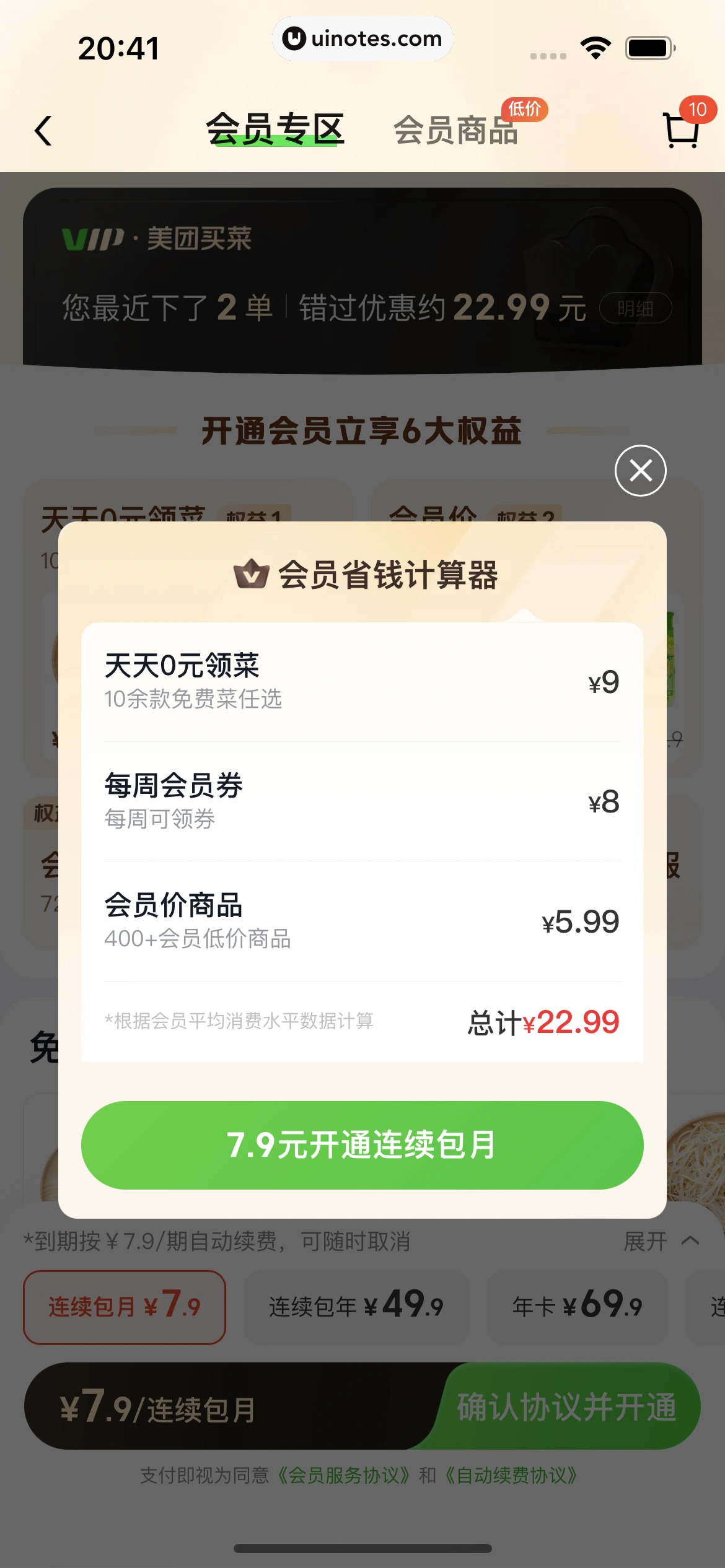Image resolution: width=725 pixels, height=1568 pixels.
Task: Tap 7.9元开通连续包月 green button
Action: pyautogui.click(x=362, y=1144)
